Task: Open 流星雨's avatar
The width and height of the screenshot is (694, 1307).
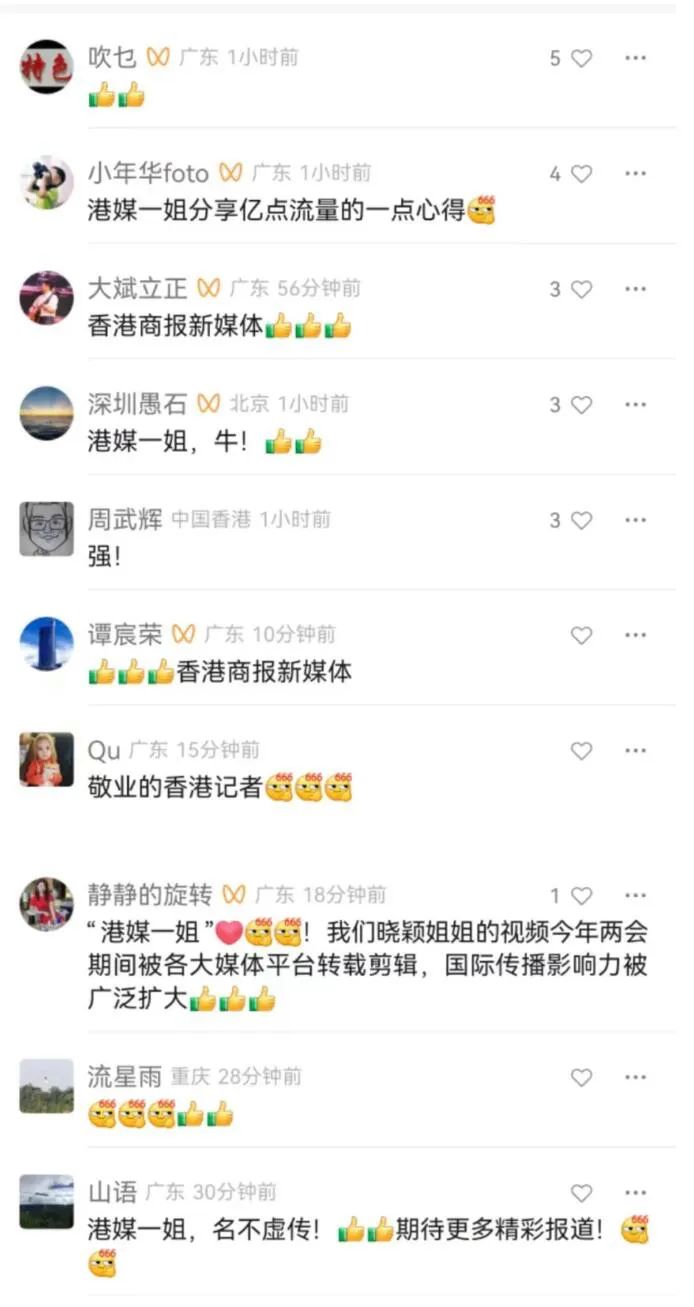Action: [x=47, y=1085]
